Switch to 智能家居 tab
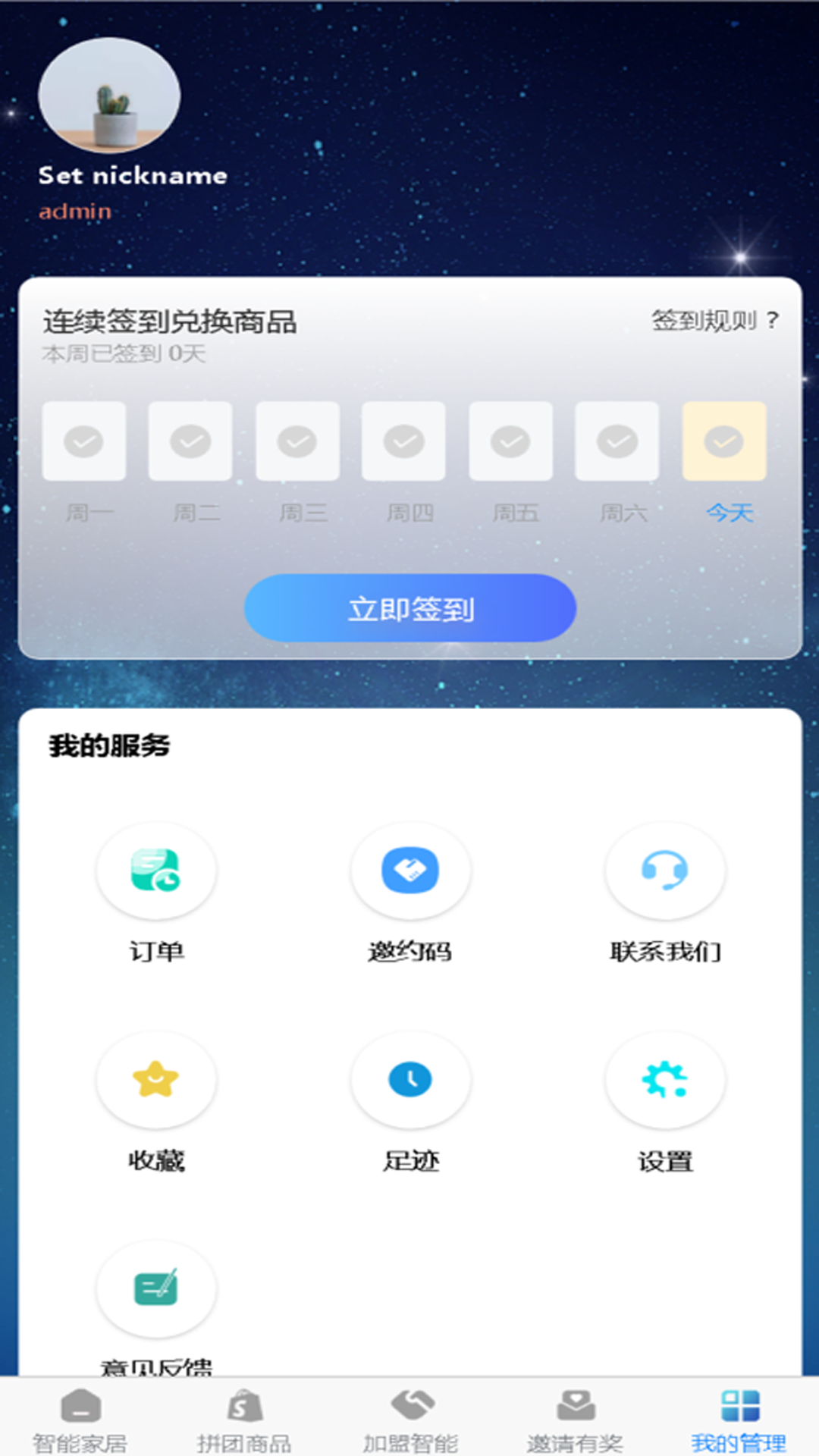 pyautogui.click(x=80, y=1418)
